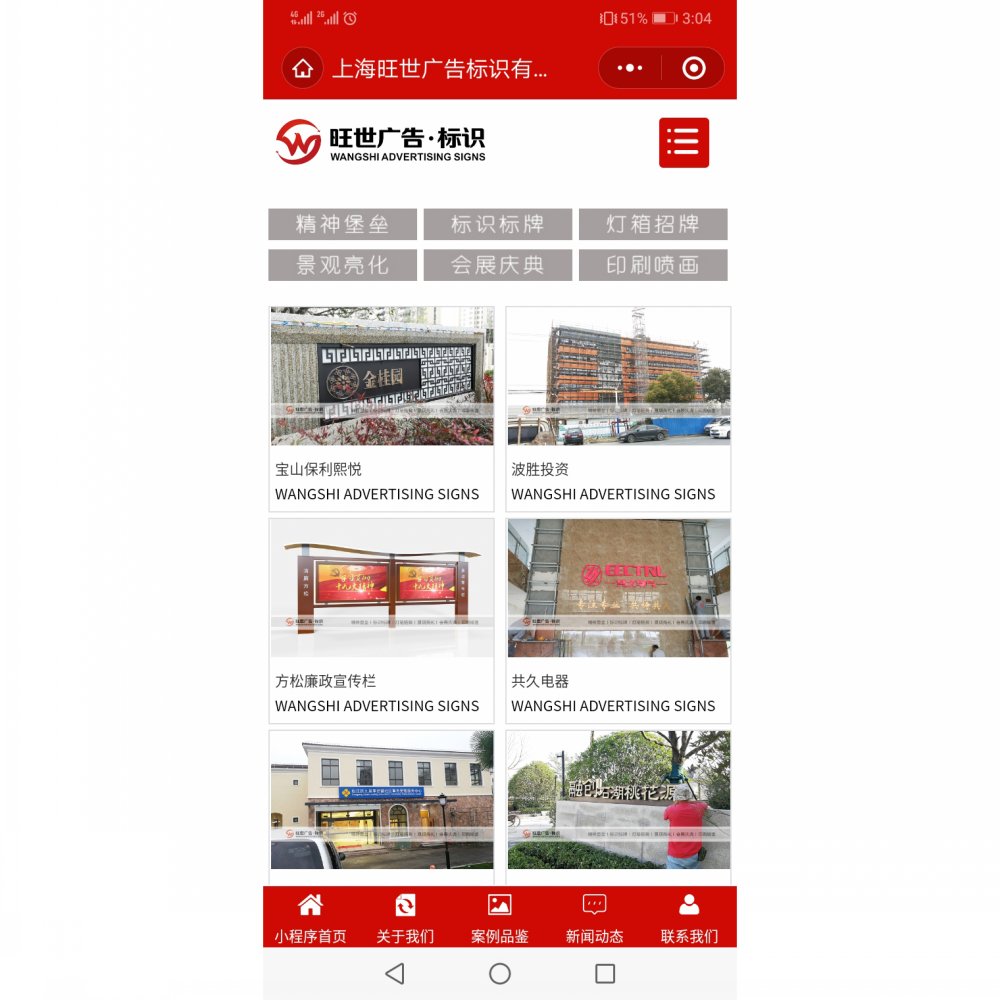Screen dimensions: 1000x1000
Task: Select the 标识标牌 category
Action: 497,224
